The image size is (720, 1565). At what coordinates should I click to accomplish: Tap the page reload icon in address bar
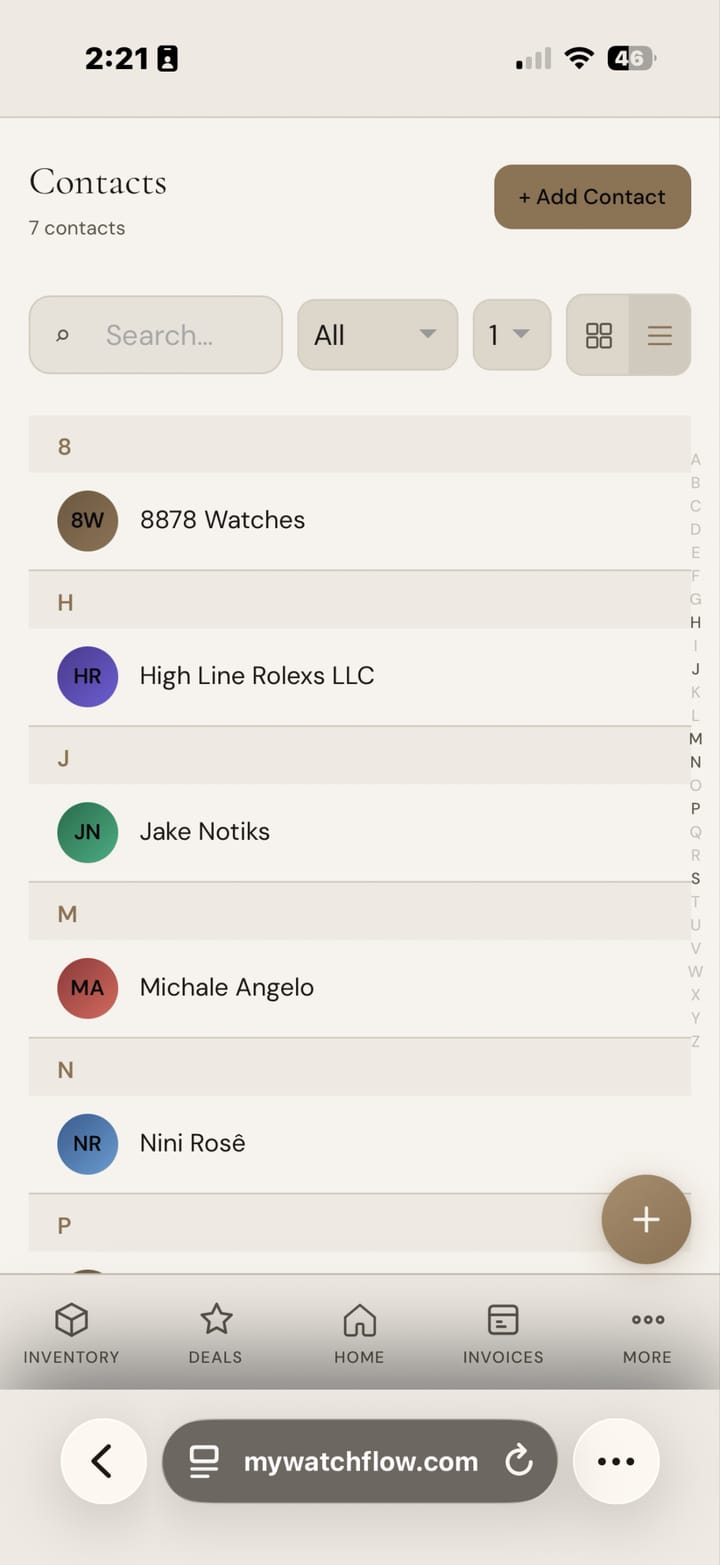coord(519,1461)
